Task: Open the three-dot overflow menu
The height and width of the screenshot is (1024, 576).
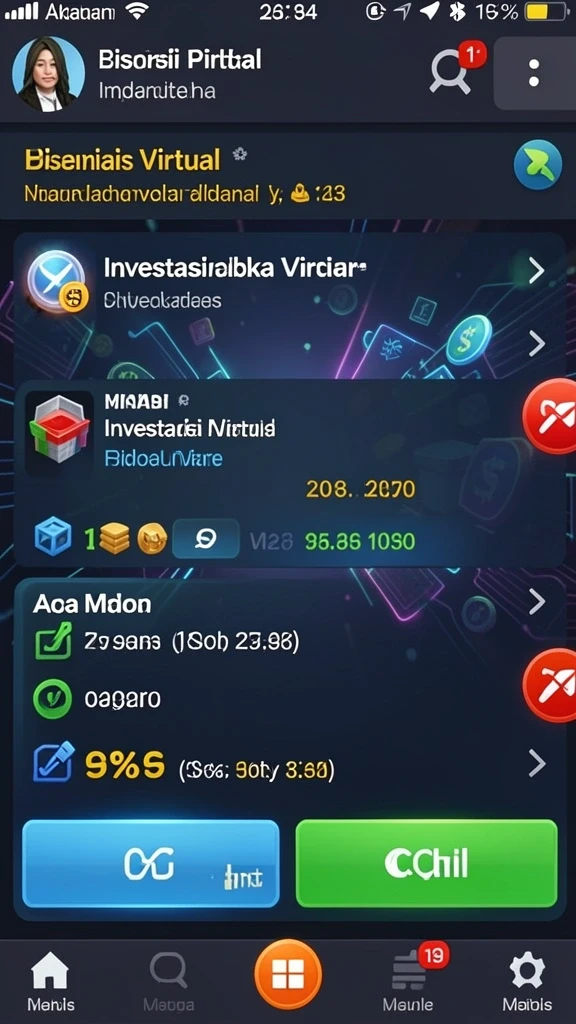Action: tap(534, 73)
